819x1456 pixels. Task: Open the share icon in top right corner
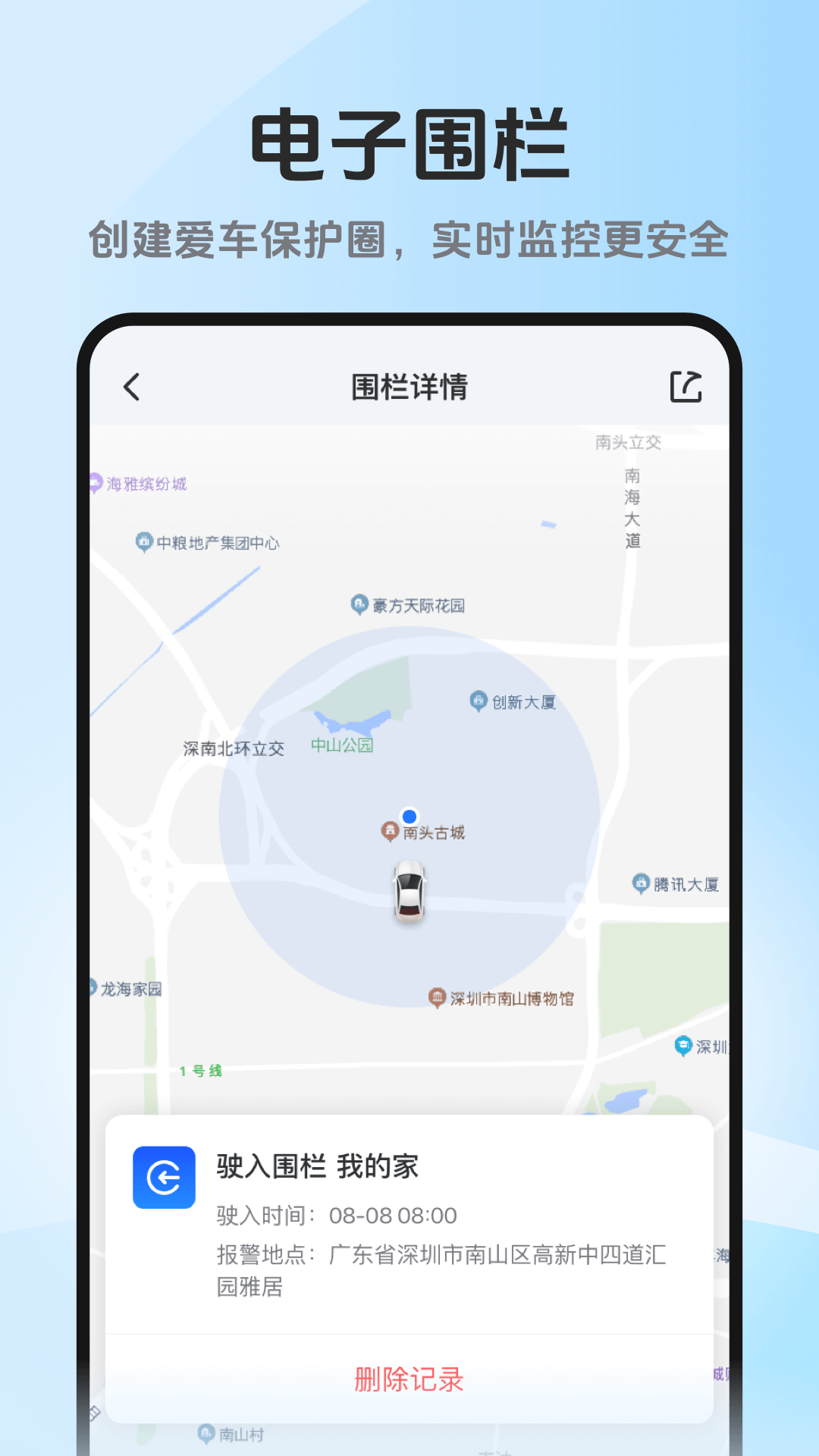coord(686,387)
